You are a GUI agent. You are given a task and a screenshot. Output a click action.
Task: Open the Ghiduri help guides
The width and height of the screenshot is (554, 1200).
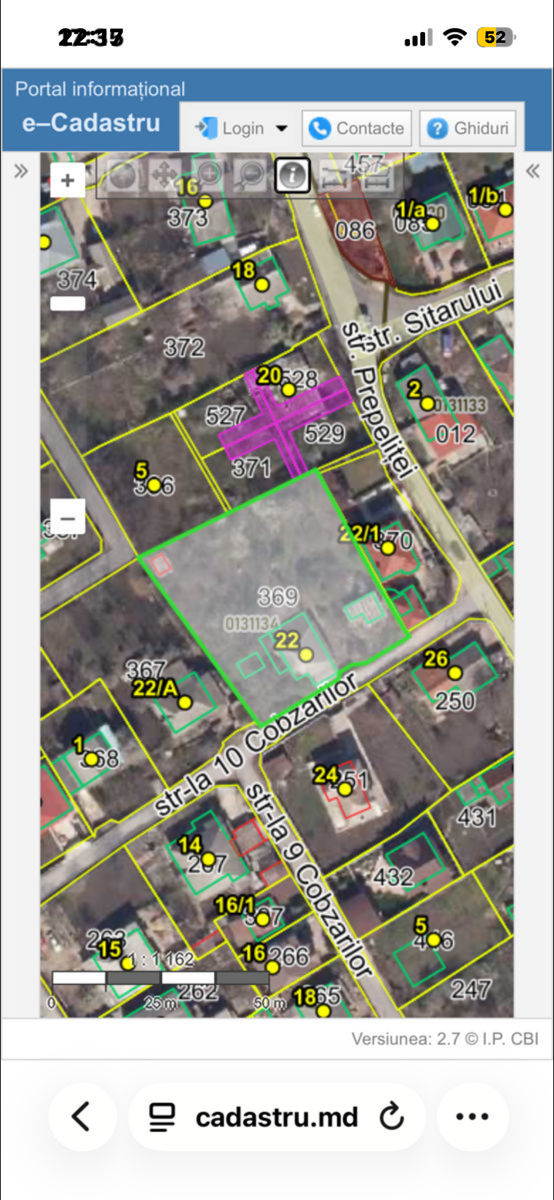click(468, 128)
